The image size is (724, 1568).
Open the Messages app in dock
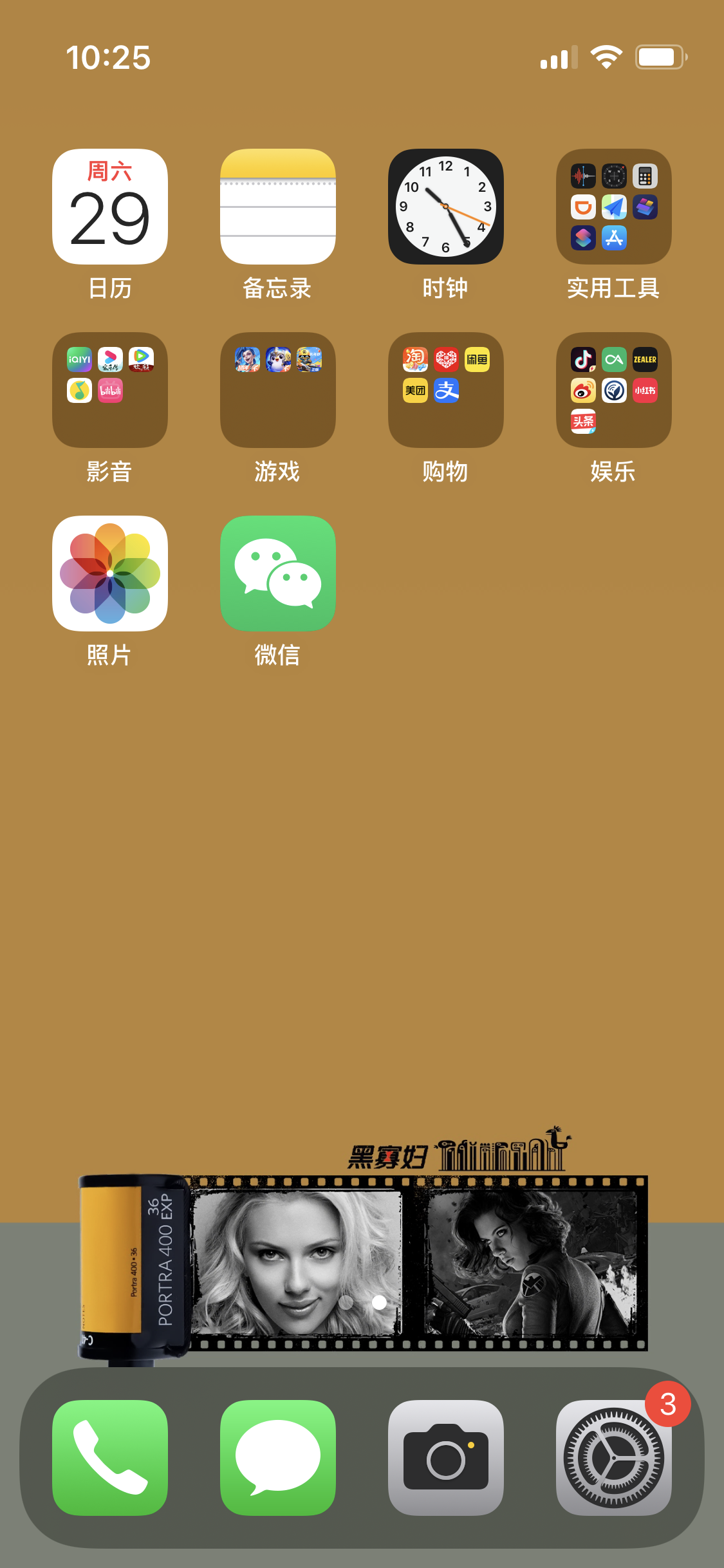coord(278,1457)
